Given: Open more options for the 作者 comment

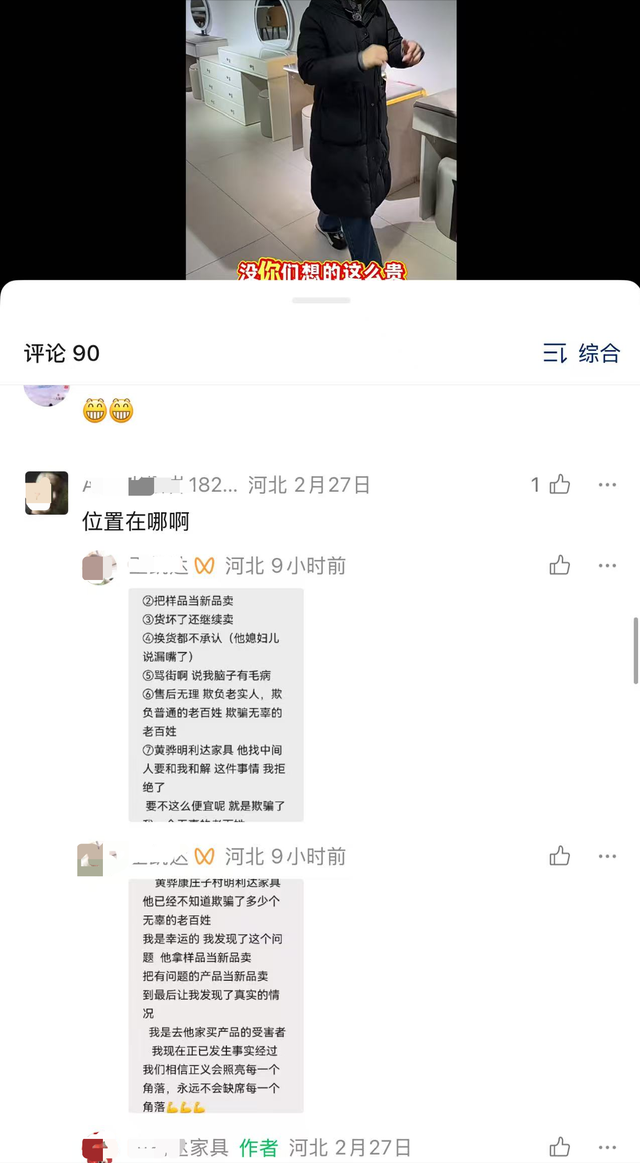Looking at the screenshot, I should (x=607, y=1147).
